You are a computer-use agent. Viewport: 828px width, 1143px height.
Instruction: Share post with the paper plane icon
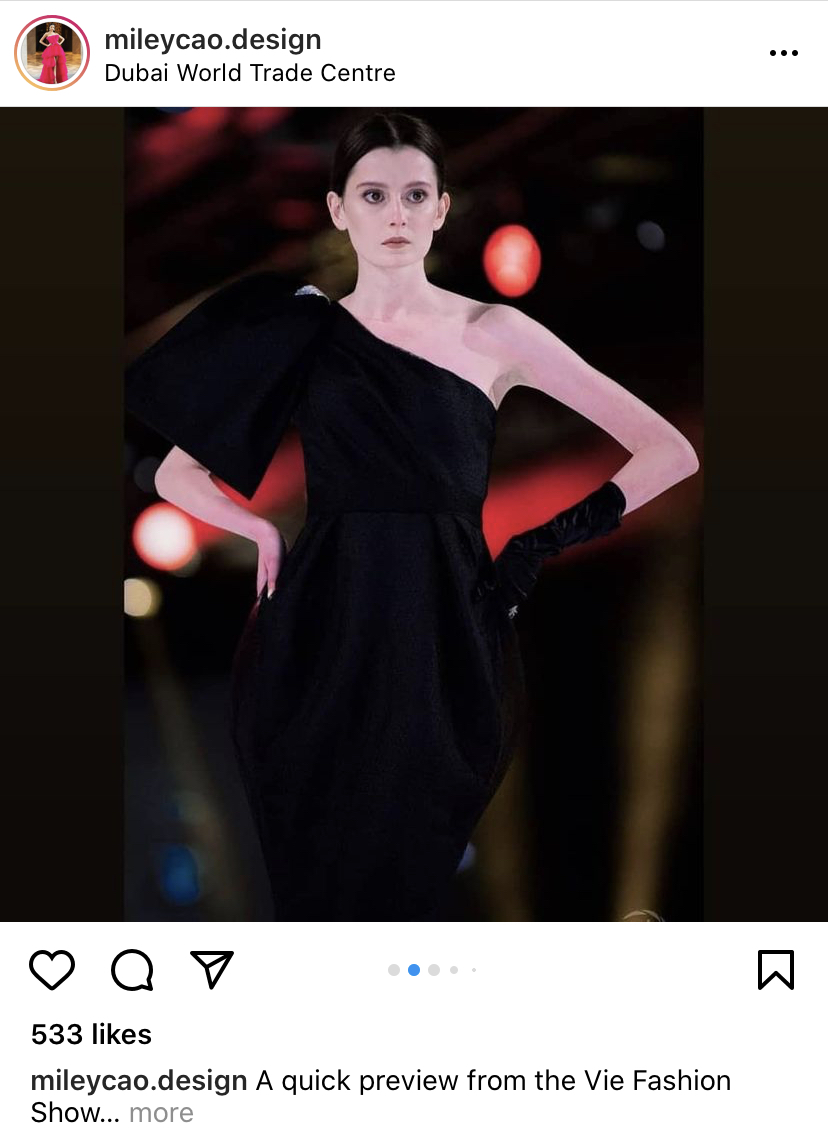click(x=212, y=970)
